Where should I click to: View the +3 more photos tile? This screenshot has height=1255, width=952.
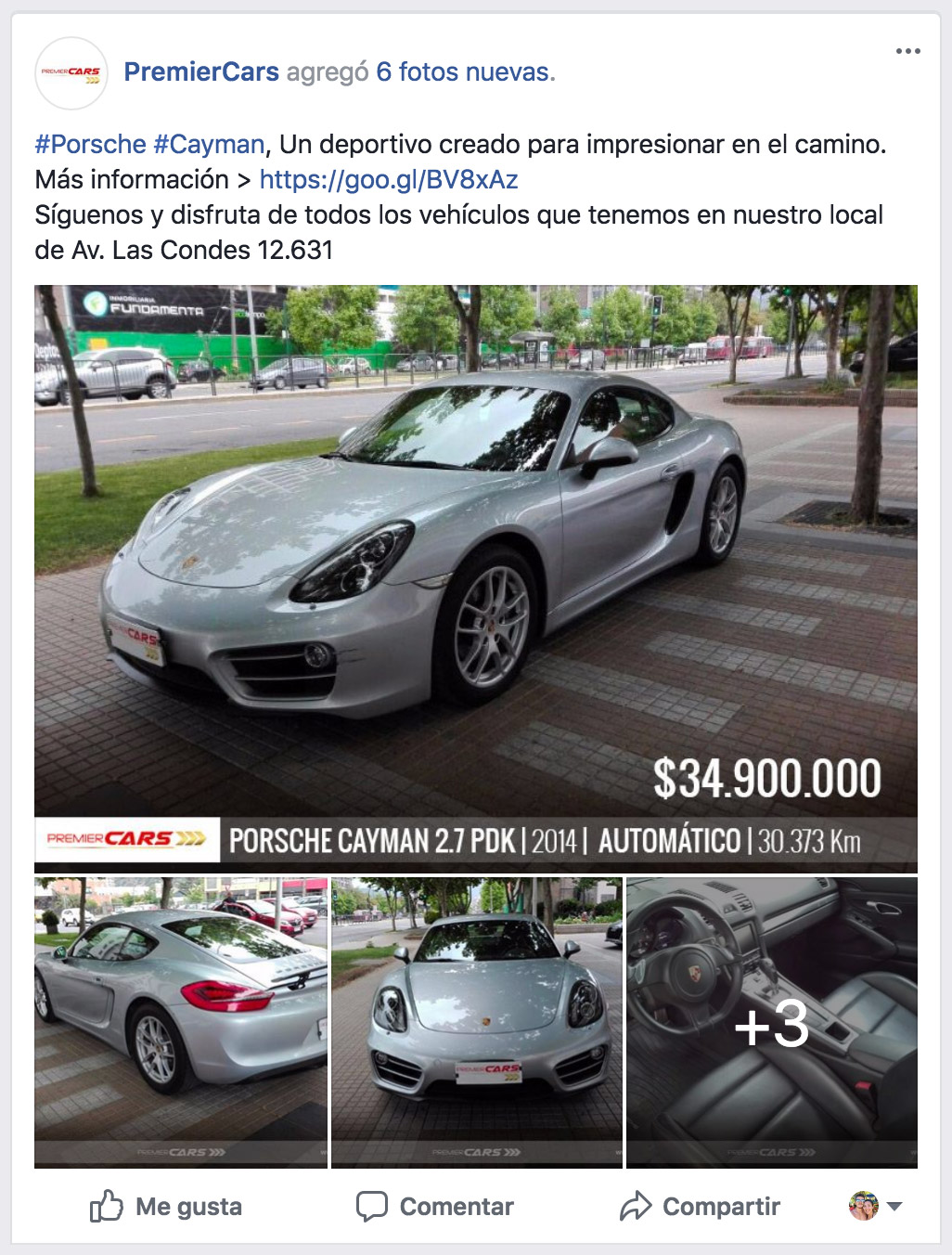tap(771, 1021)
